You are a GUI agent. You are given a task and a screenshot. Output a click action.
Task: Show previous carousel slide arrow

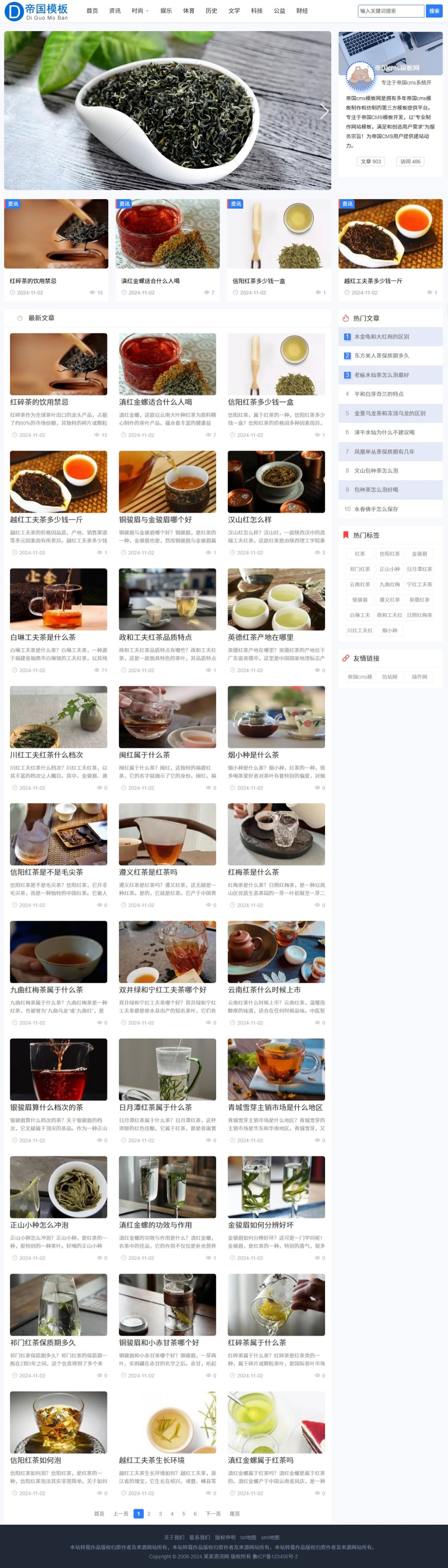[x=11, y=111]
